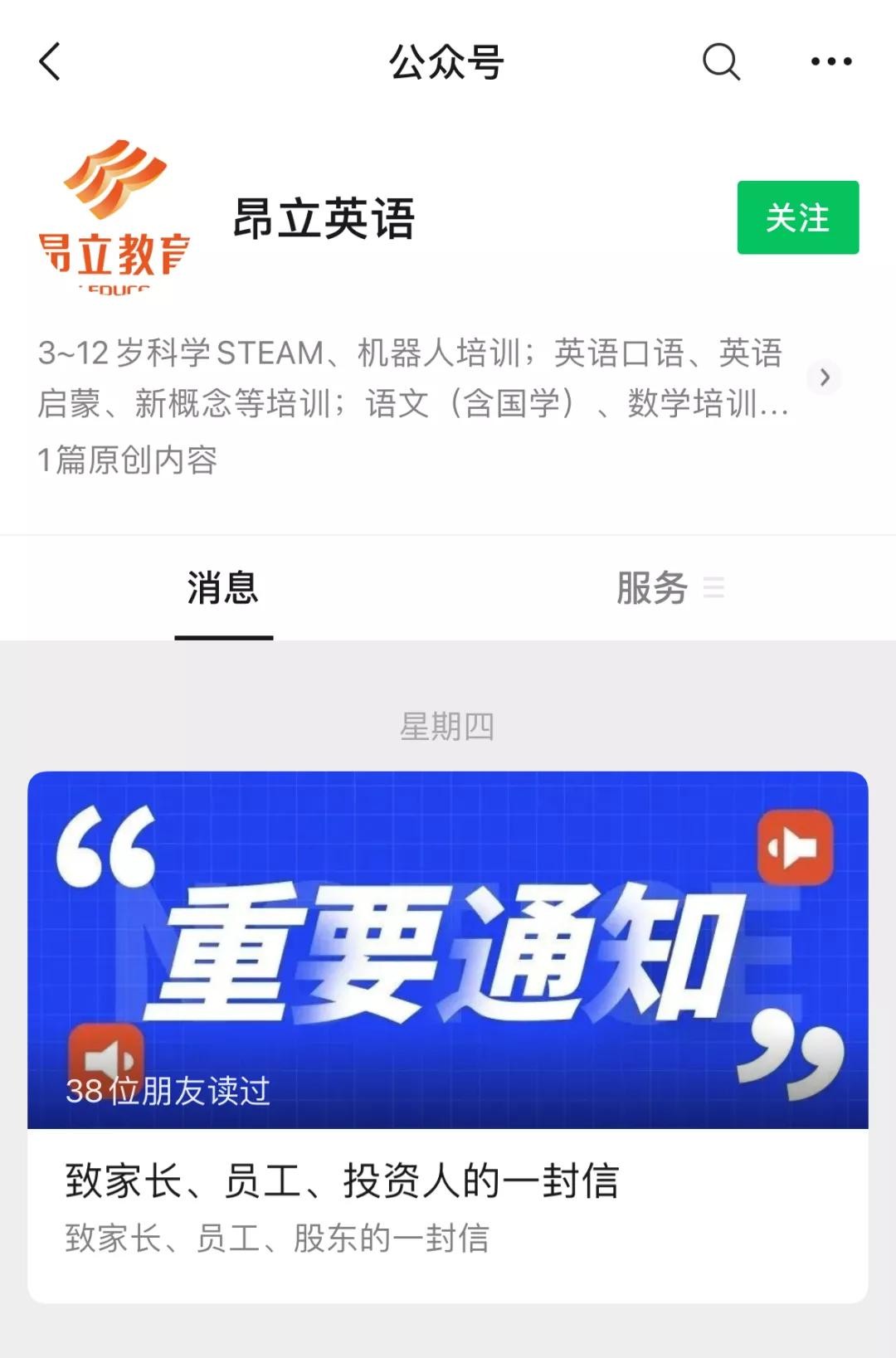Follow 昂立英语 with the 关注 button
The height and width of the screenshot is (1358, 896).
click(x=797, y=217)
